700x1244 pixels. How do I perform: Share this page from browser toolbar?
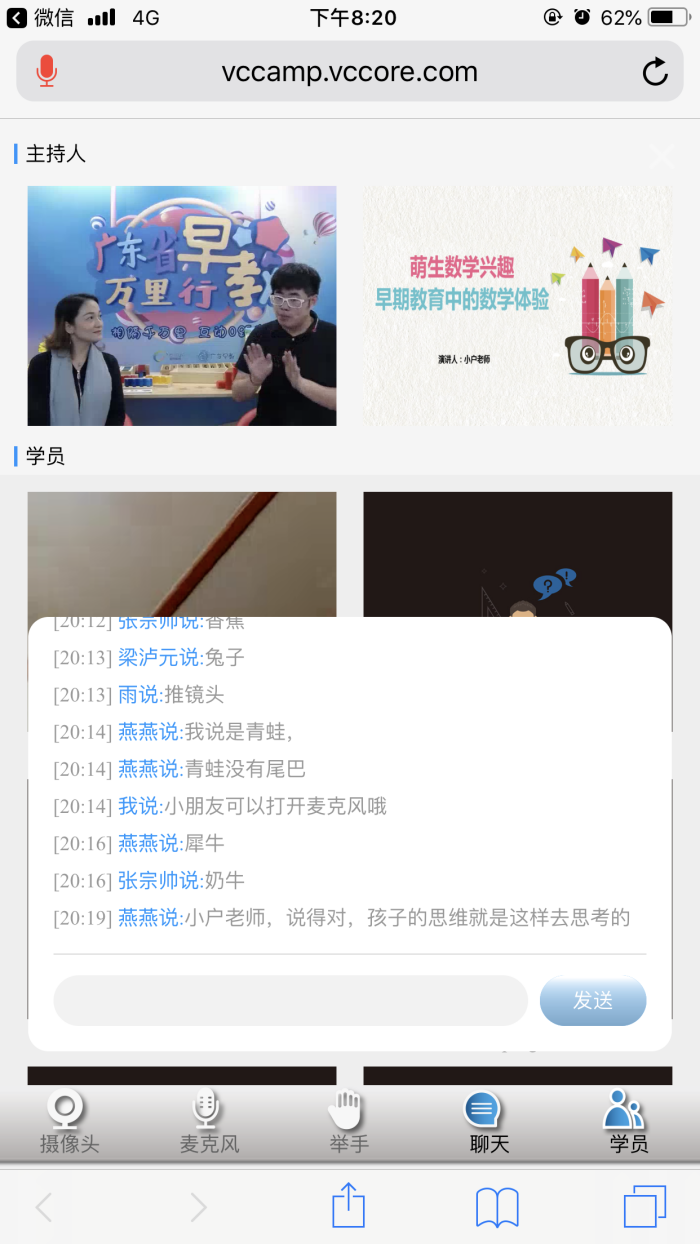[x=348, y=1206]
